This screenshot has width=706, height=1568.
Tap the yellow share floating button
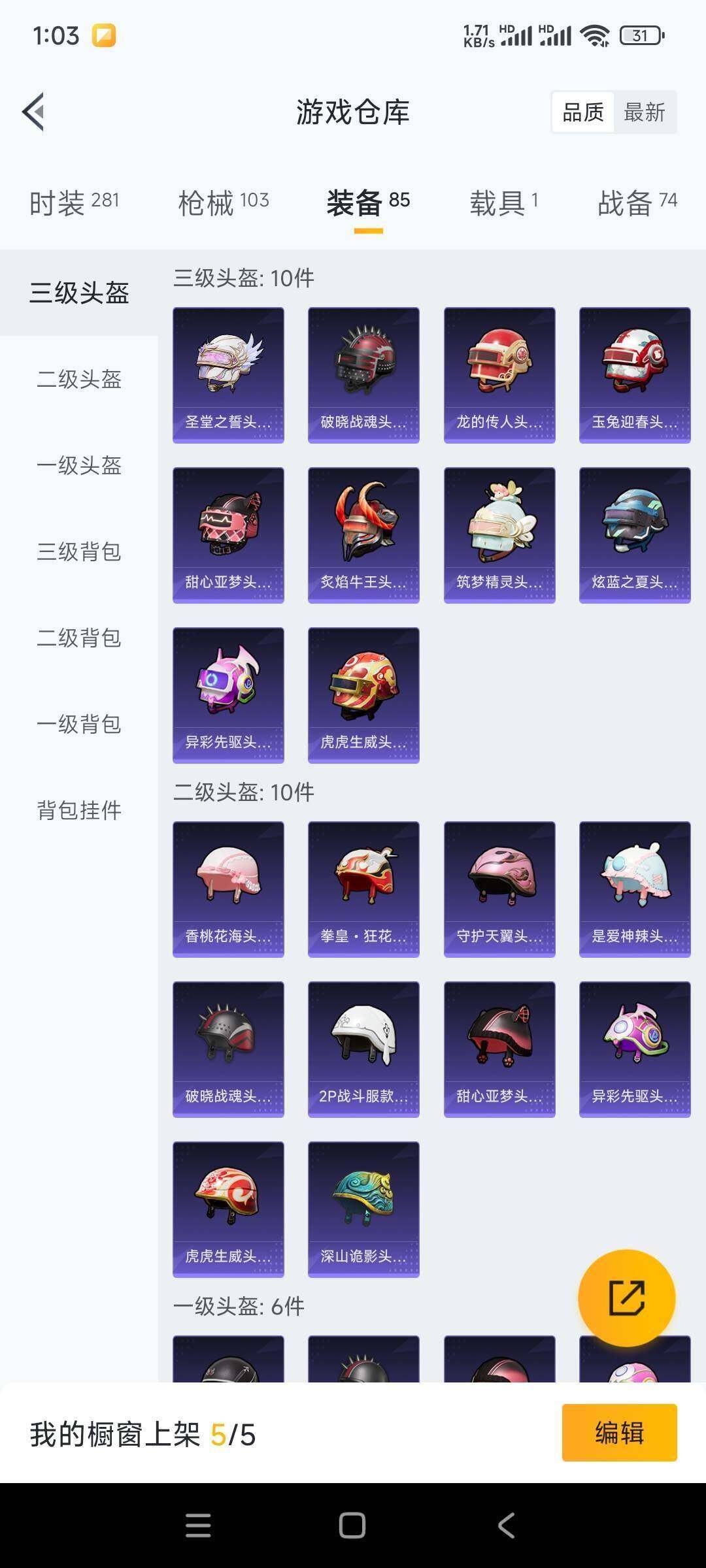(626, 1298)
